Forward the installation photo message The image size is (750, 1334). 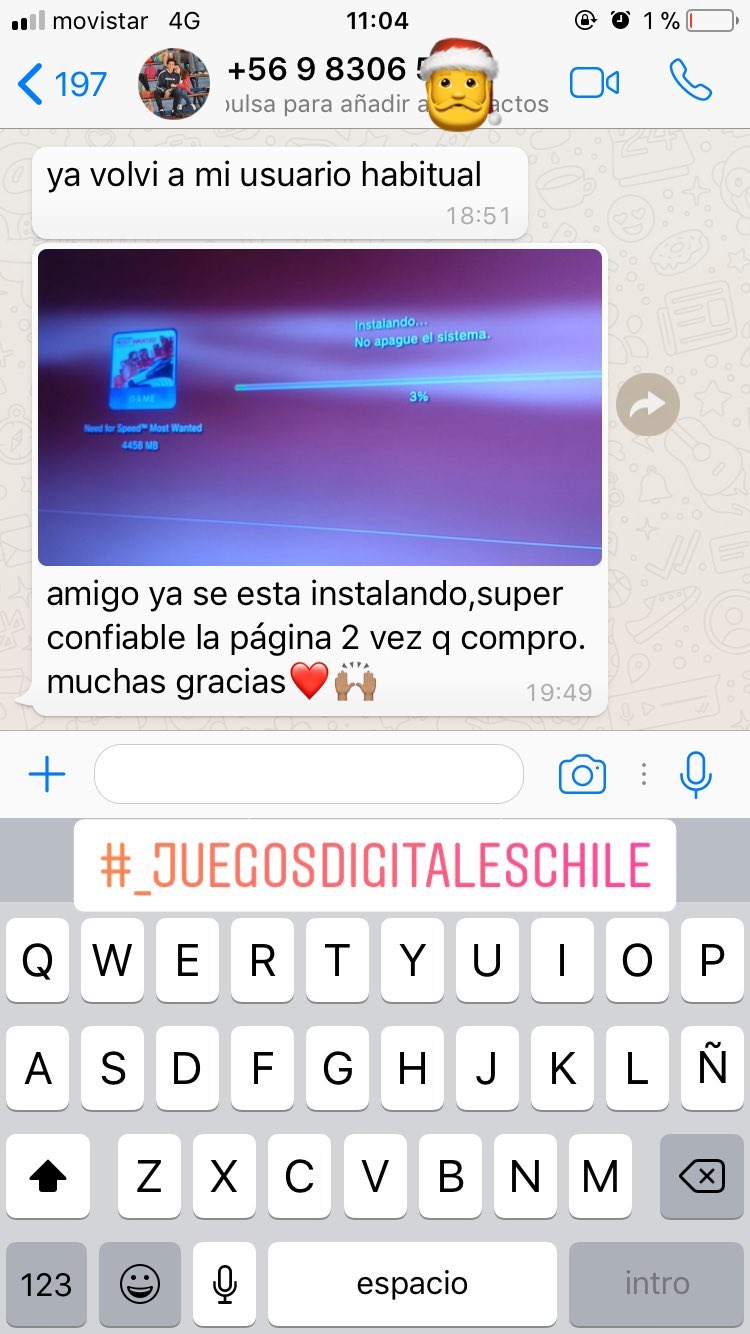(648, 404)
